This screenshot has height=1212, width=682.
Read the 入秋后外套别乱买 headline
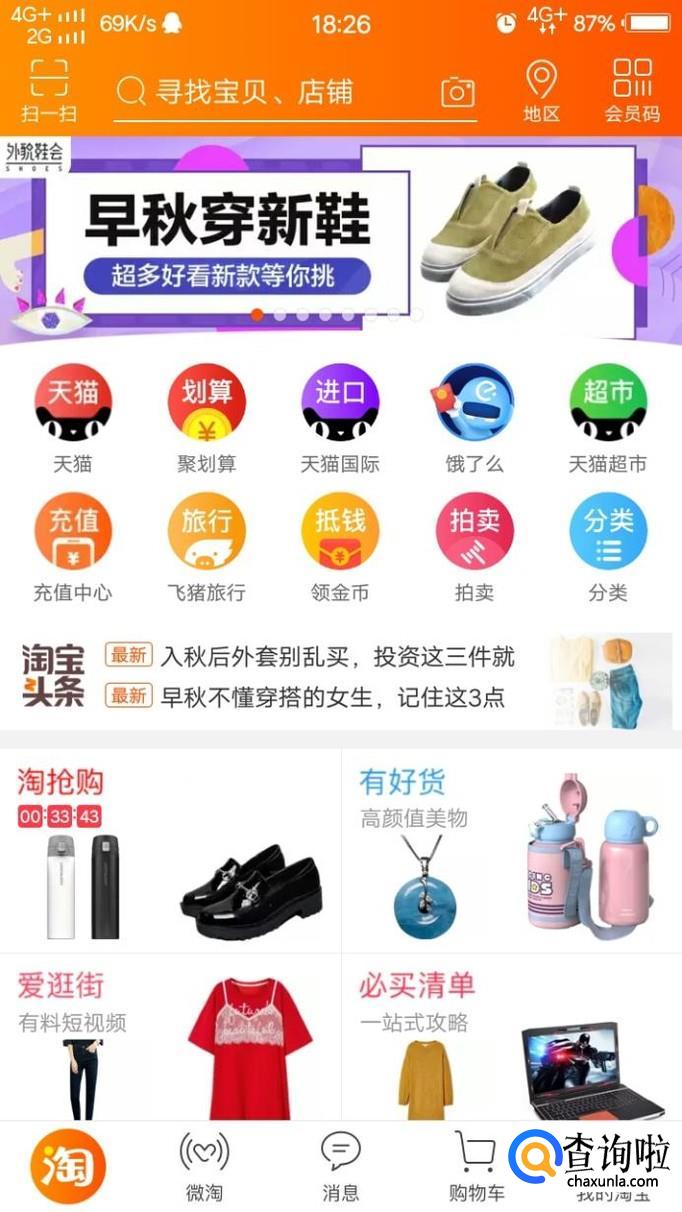[x=338, y=657]
